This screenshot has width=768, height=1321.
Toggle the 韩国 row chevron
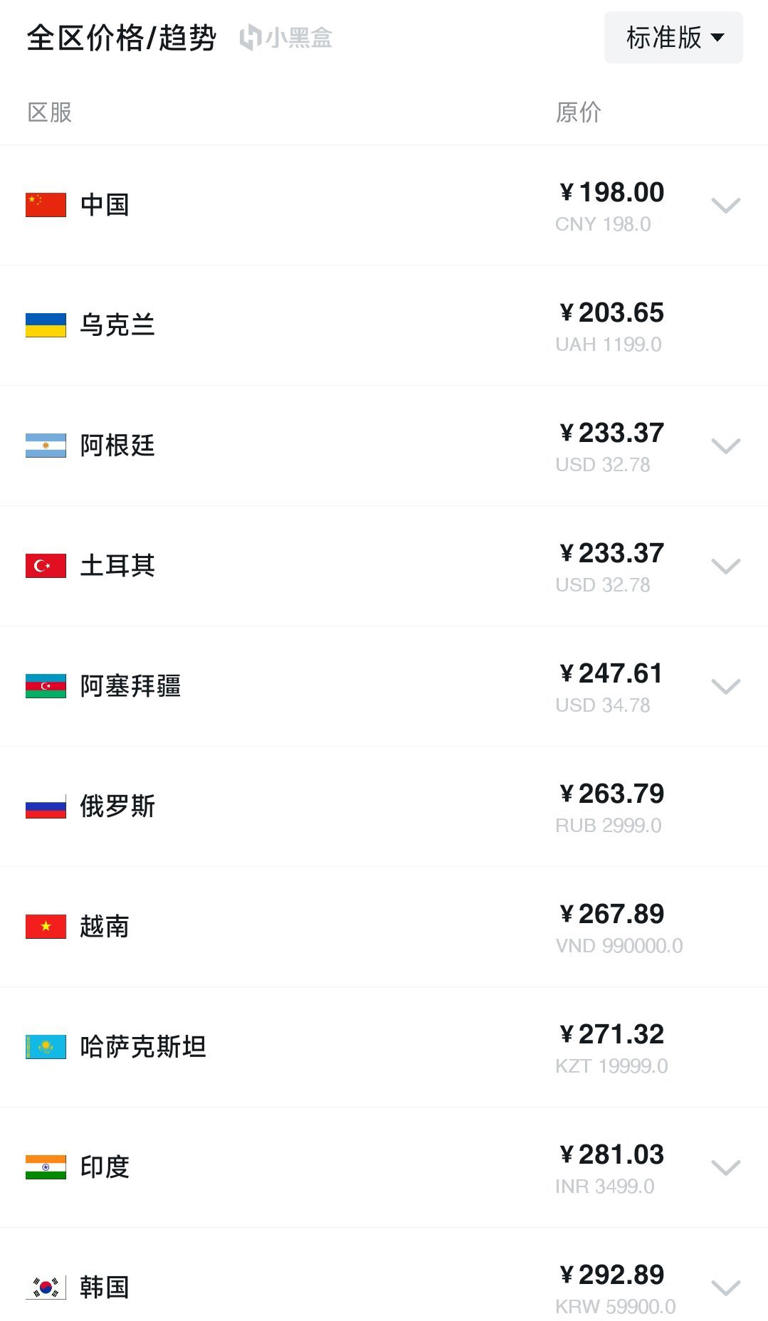click(x=725, y=1287)
